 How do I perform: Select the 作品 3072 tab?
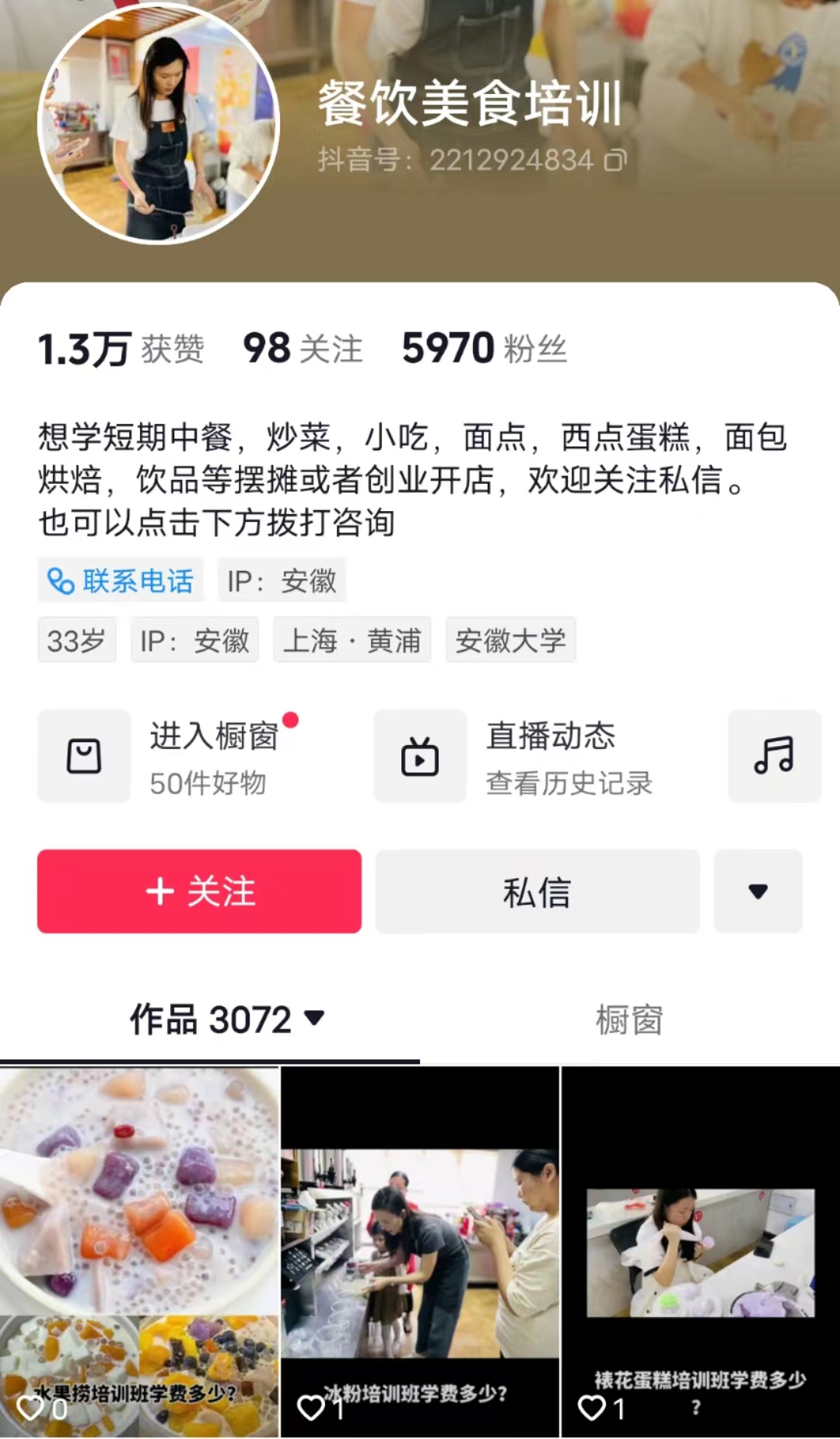click(226, 1019)
